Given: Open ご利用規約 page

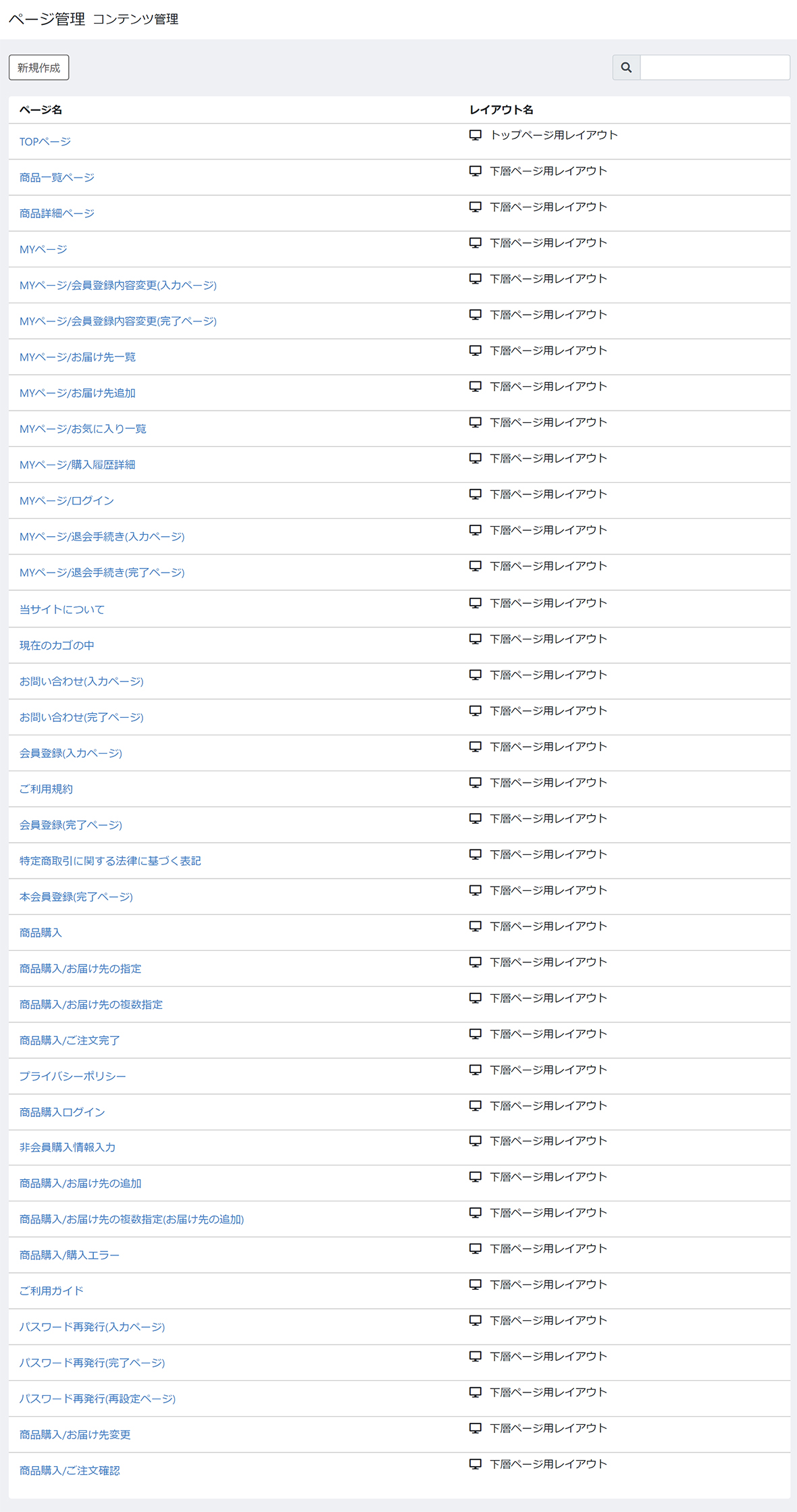Looking at the screenshot, I should pos(46,789).
